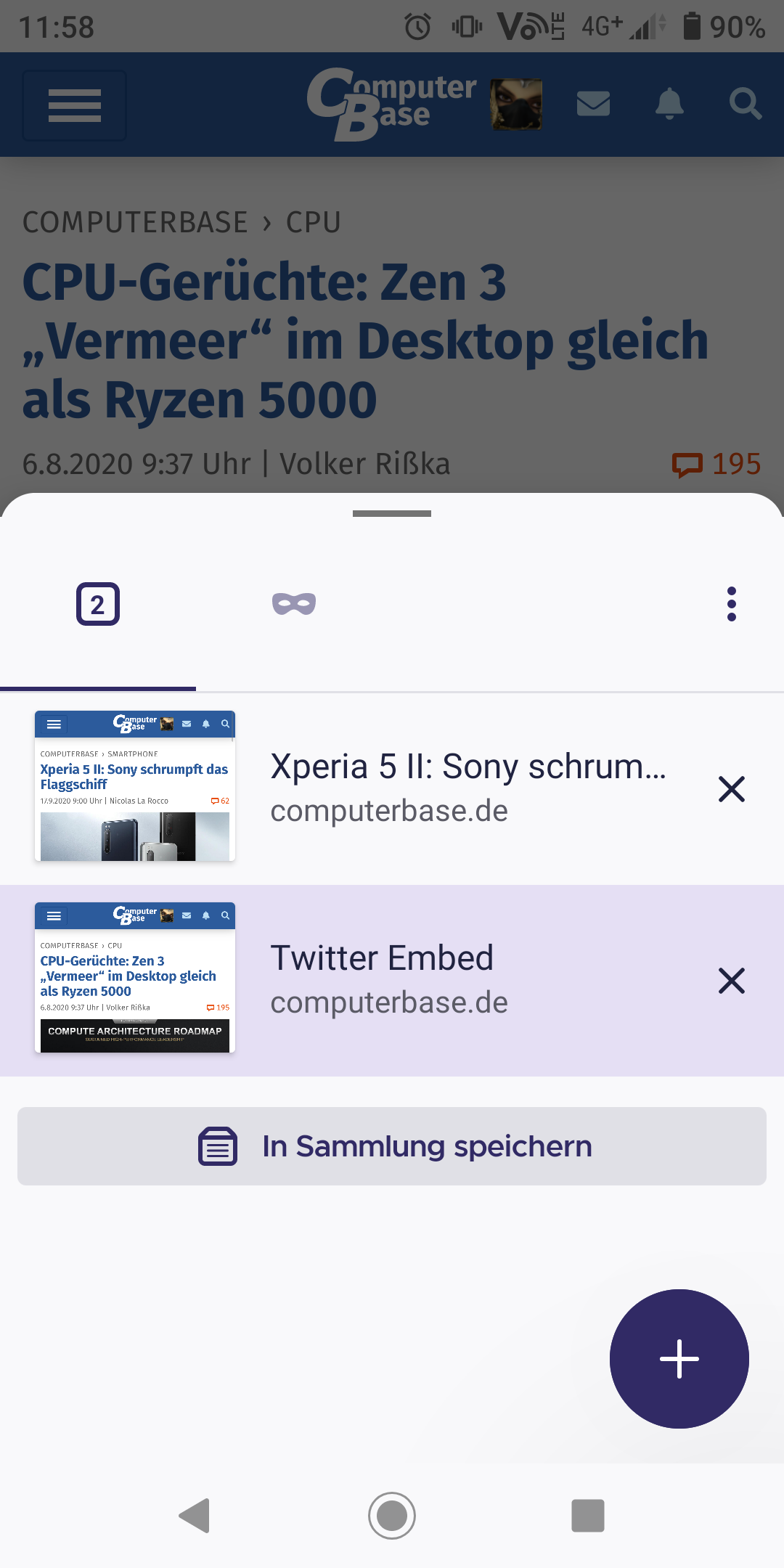Switch to the normal tabs view
Screen dimensions: 784x1568
click(x=98, y=604)
